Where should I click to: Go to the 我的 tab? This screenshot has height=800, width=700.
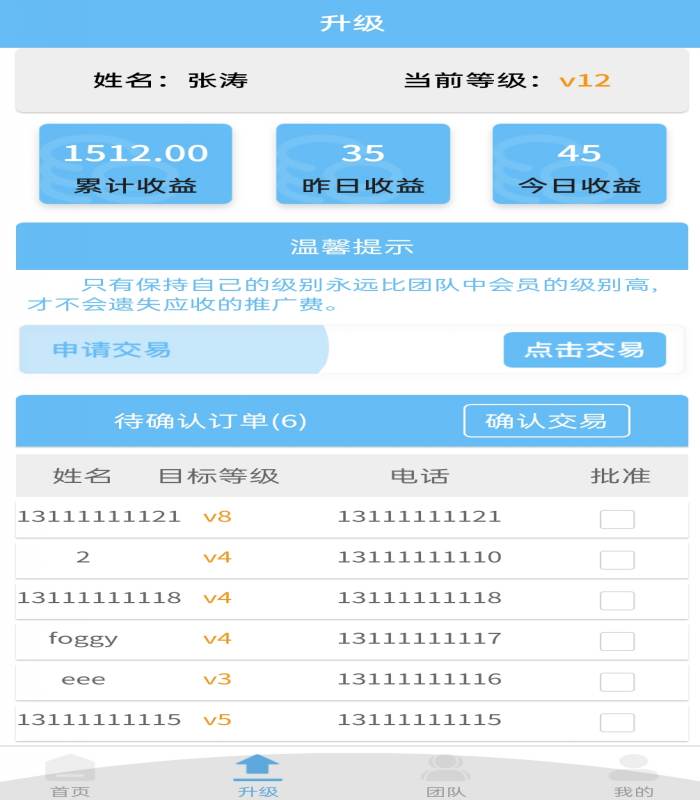tap(633, 777)
